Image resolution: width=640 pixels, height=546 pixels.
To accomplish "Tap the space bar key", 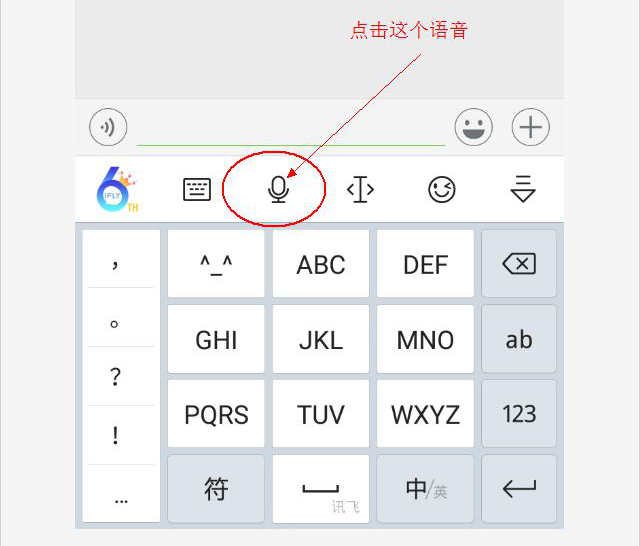I will (321, 488).
